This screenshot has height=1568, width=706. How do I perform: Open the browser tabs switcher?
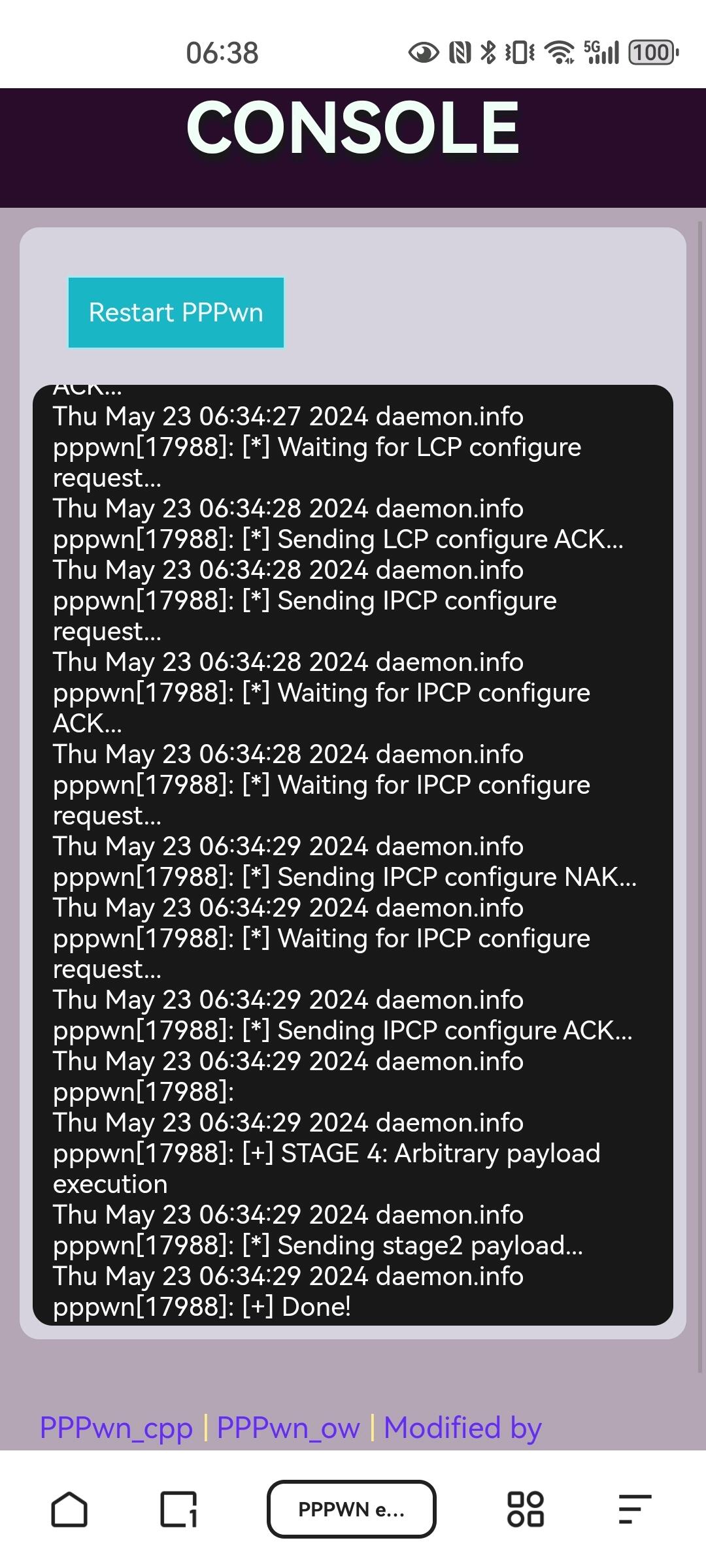click(178, 1509)
